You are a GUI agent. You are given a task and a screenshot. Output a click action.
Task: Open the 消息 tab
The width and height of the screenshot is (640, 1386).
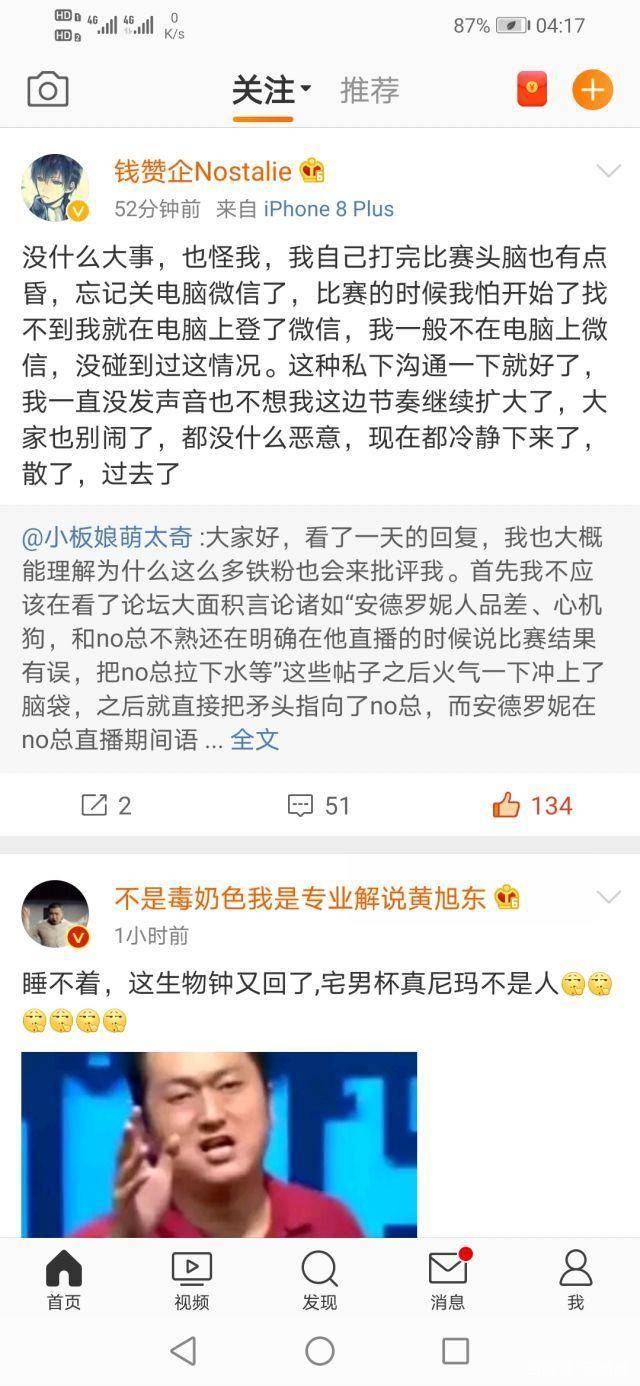(x=447, y=1281)
